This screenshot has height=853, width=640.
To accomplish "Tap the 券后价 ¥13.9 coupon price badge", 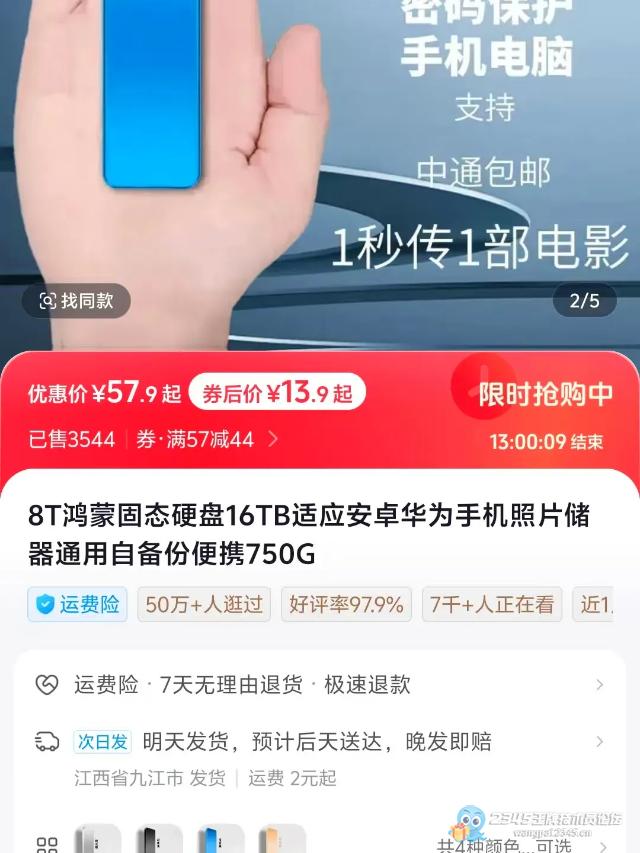I will click(277, 393).
